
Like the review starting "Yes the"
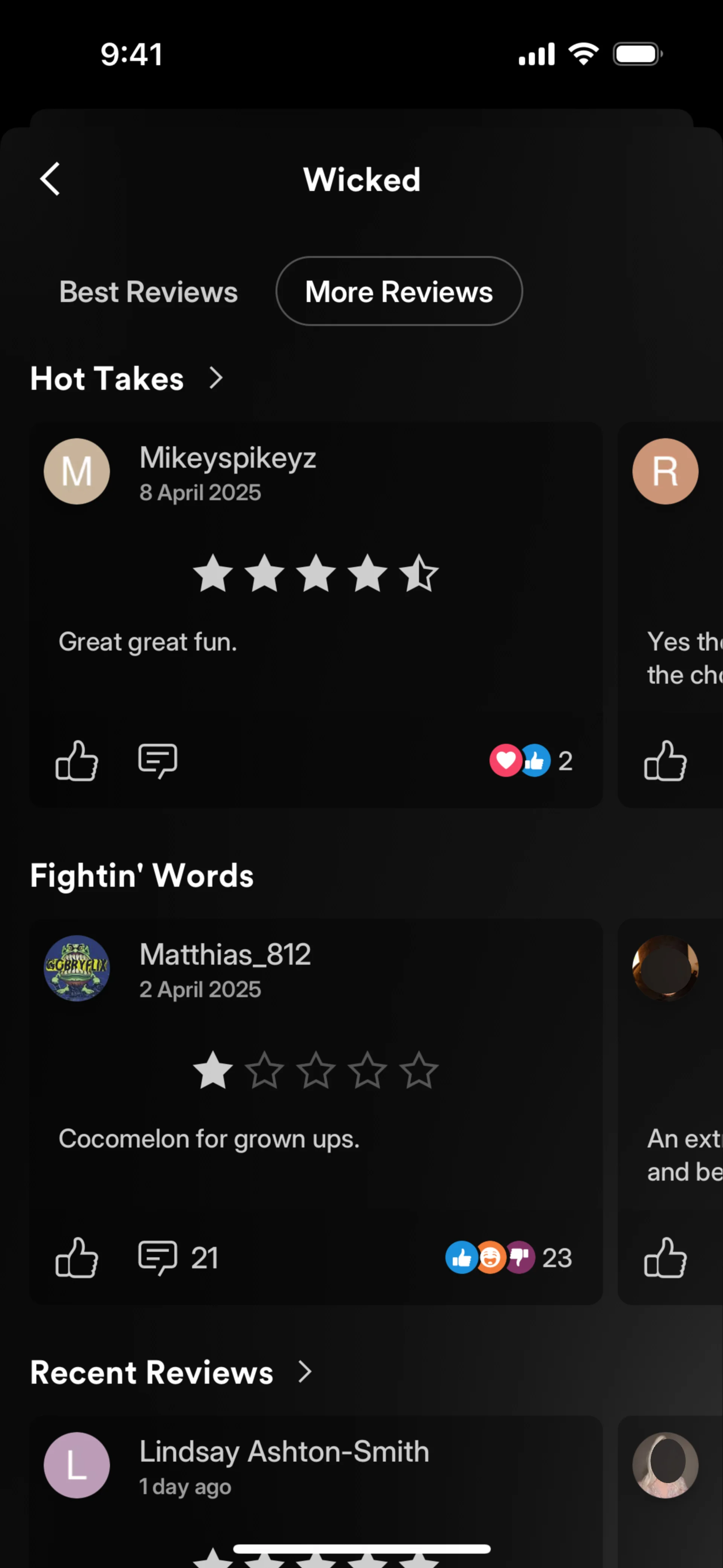(x=665, y=761)
